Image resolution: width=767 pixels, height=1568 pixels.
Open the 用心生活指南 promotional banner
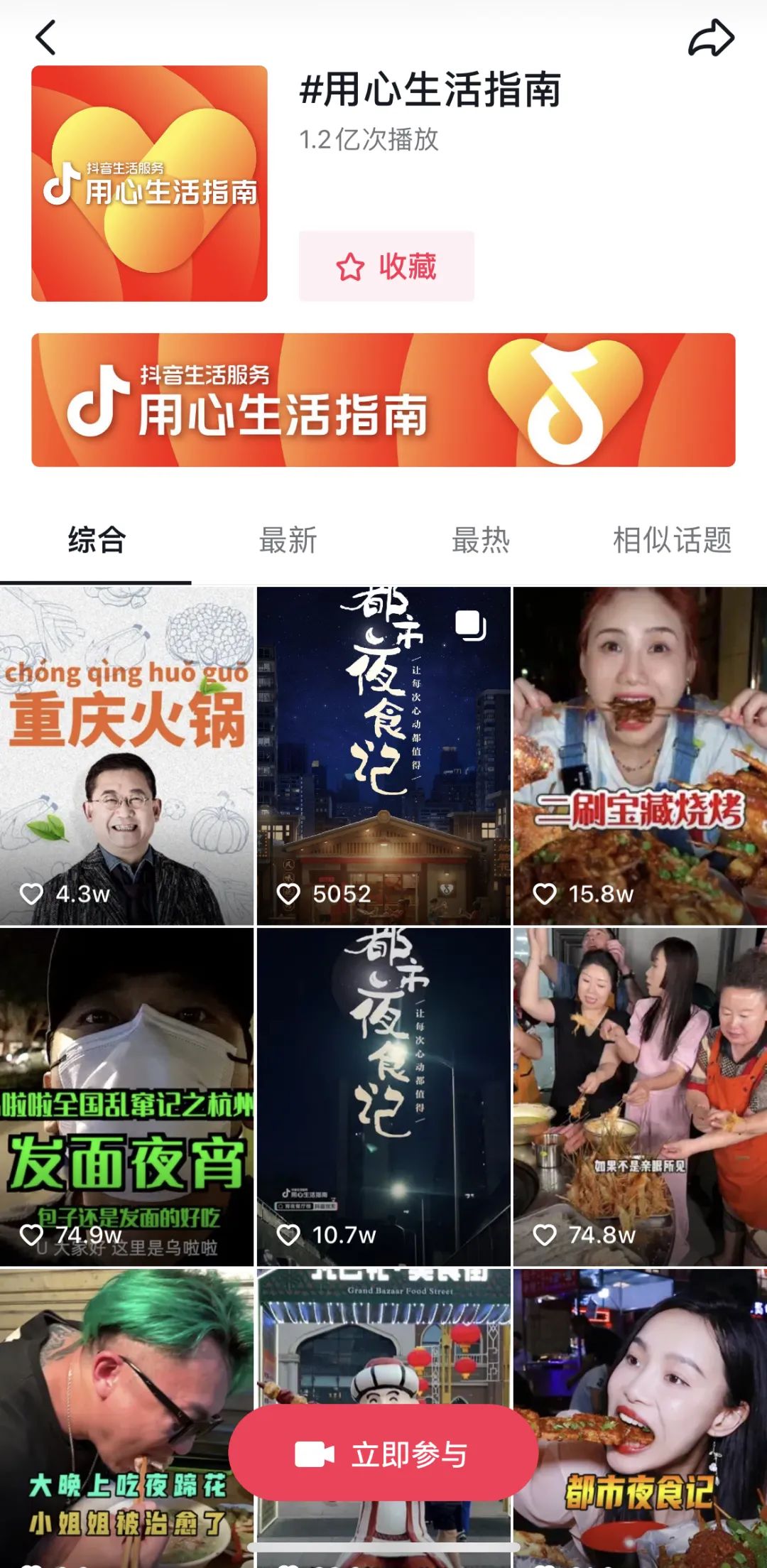pos(383,400)
